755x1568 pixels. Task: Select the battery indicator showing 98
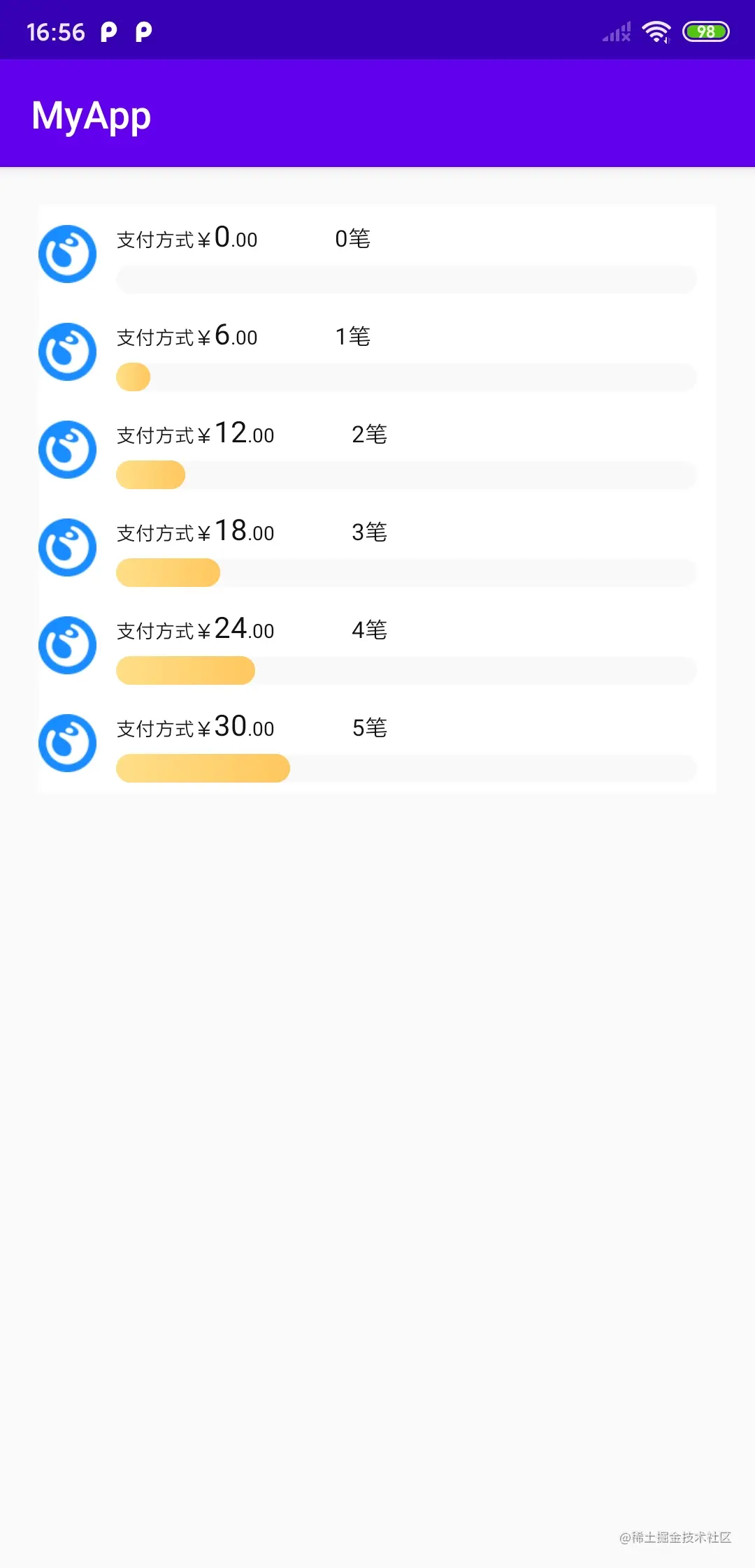(x=705, y=31)
